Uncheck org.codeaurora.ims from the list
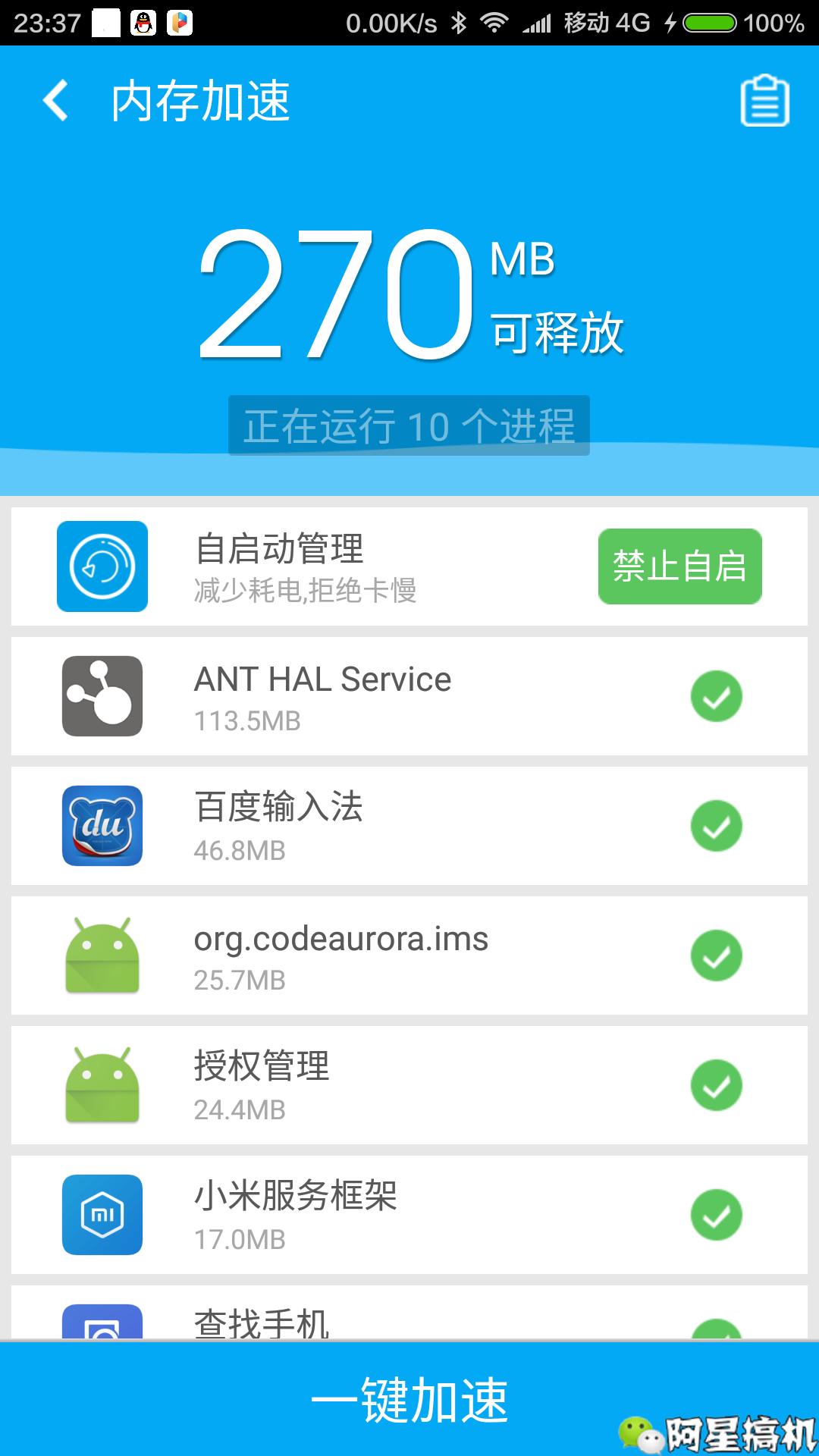This screenshot has width=819, height=1456. coord(716,955)
